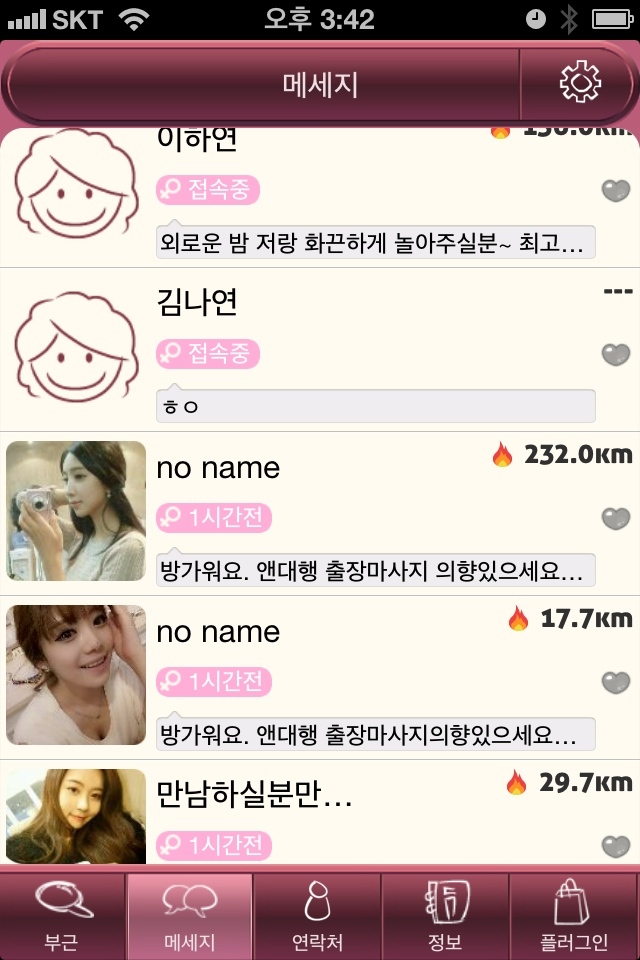The width and height of the screenshot is (640, 960).
Task: View the profile photo of the 17.7km user
Action: pos(76,675)
